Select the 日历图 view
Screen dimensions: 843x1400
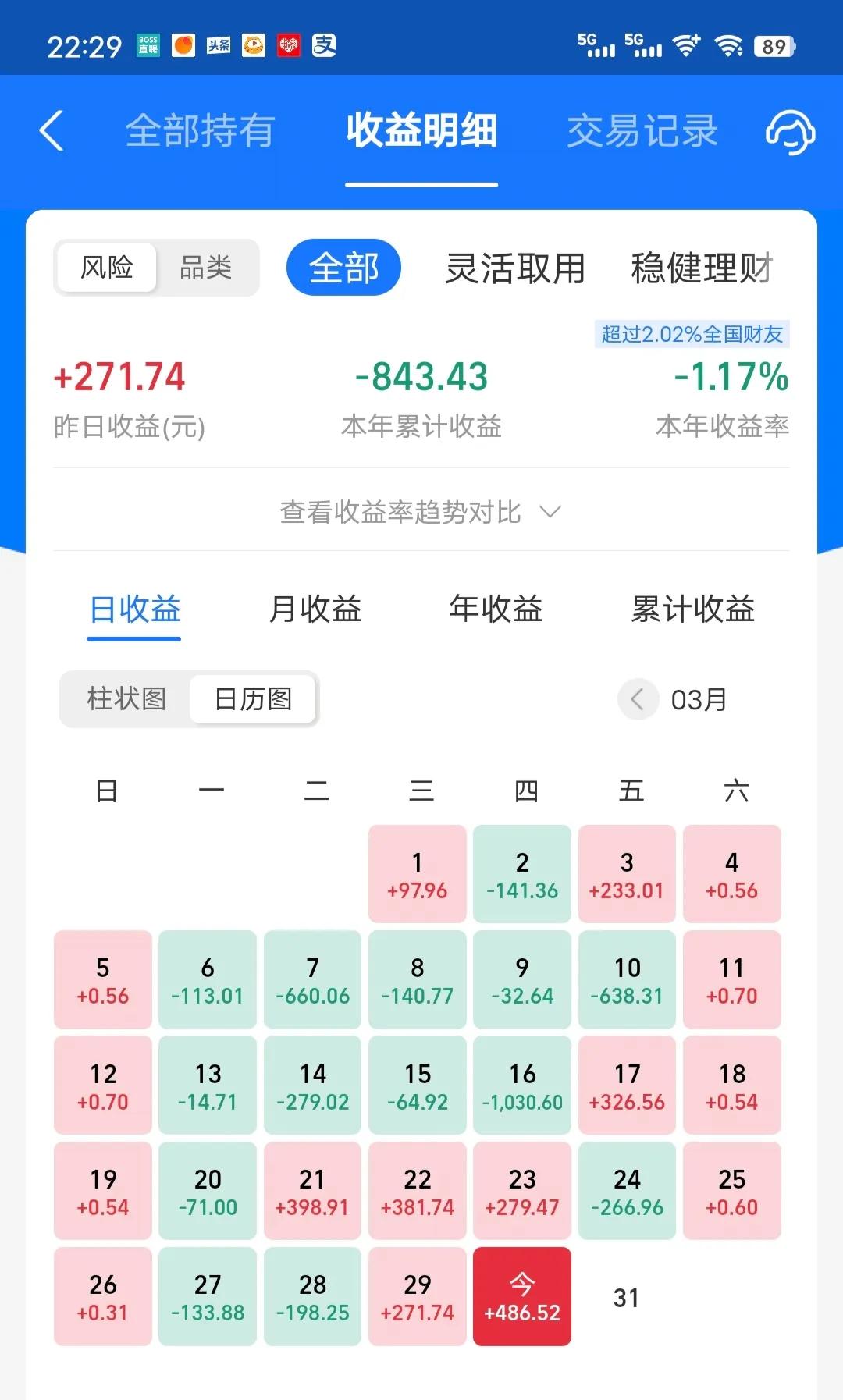[x=253, y=699]
